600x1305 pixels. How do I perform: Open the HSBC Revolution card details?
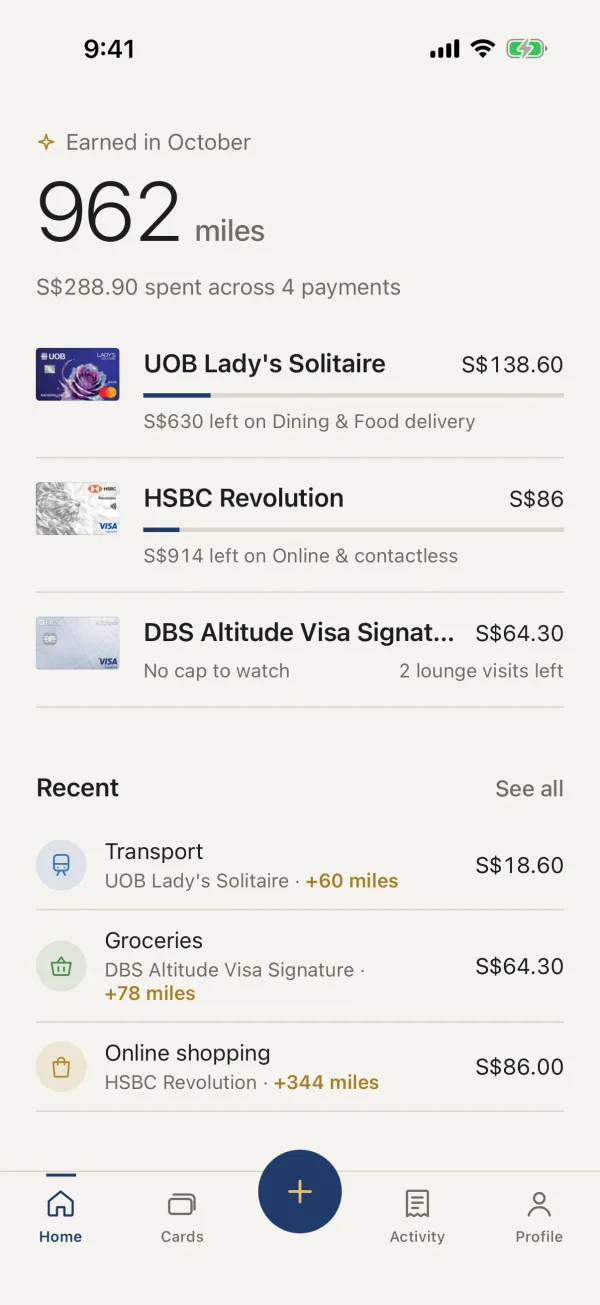coord(300,525)
